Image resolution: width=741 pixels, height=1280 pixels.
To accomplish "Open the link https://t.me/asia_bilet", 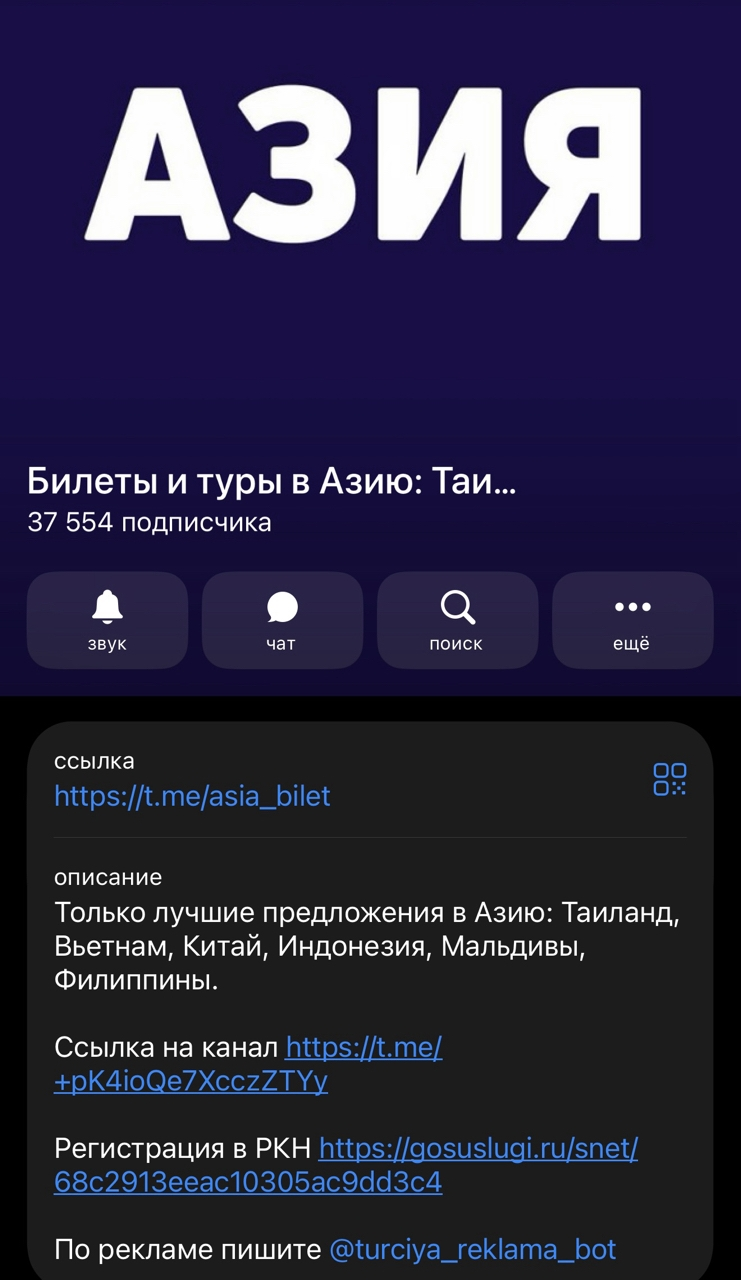I will tap(192, 796).
